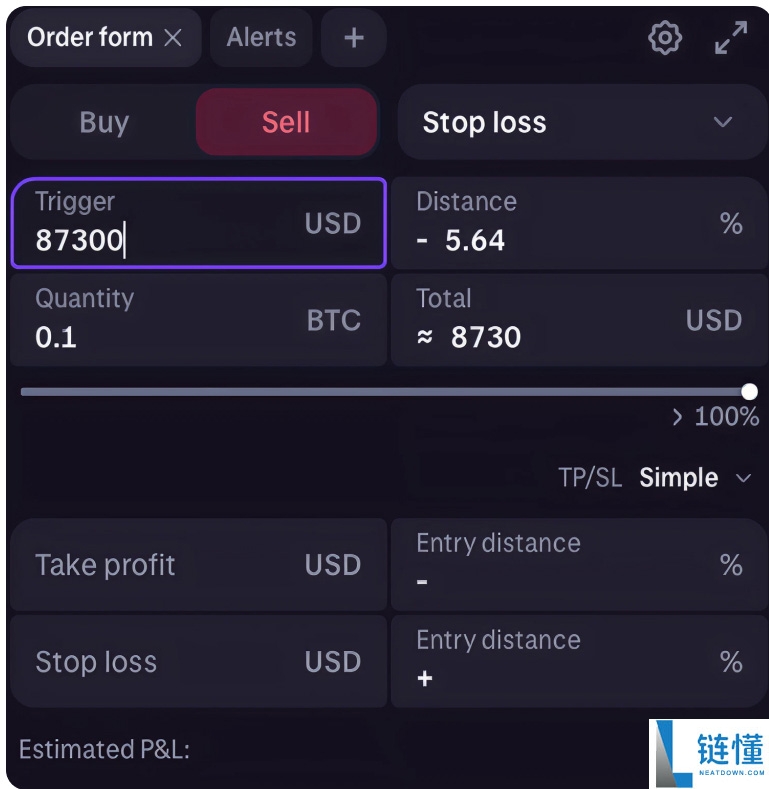Edit the Quantity BTC field
This screenshot has width=769, height=789.
tap(160, 337)
